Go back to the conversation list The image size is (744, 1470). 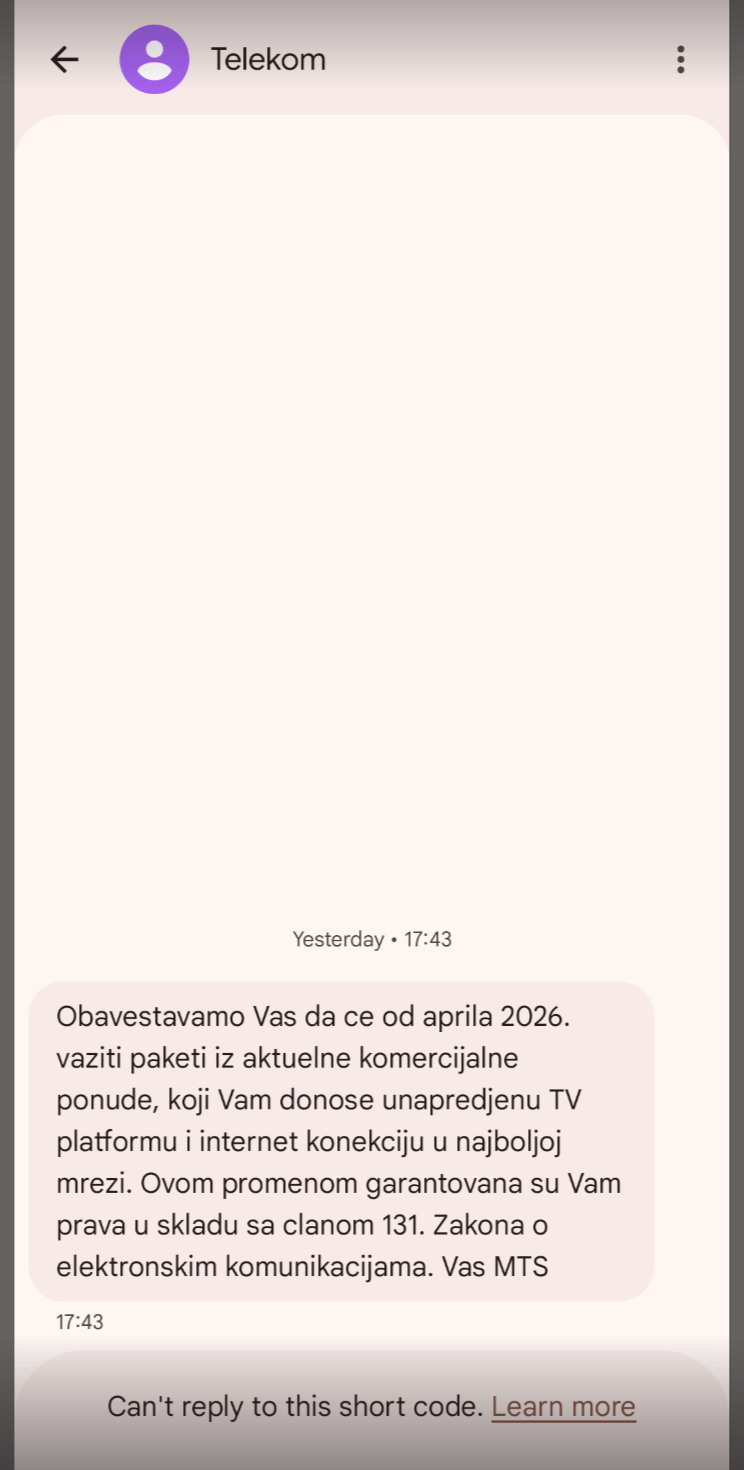click(65, 60)
